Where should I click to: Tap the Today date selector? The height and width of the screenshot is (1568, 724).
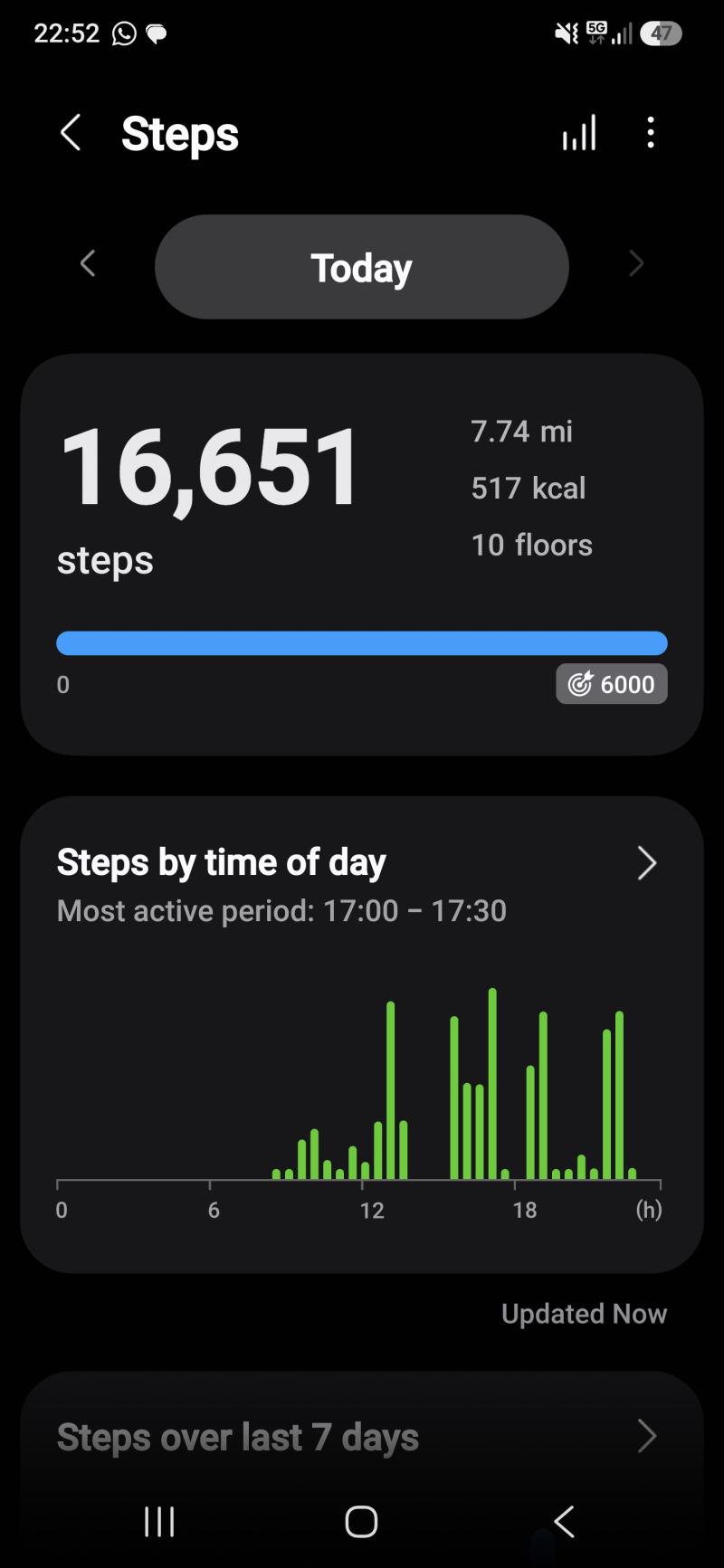(x=362, y=267)
